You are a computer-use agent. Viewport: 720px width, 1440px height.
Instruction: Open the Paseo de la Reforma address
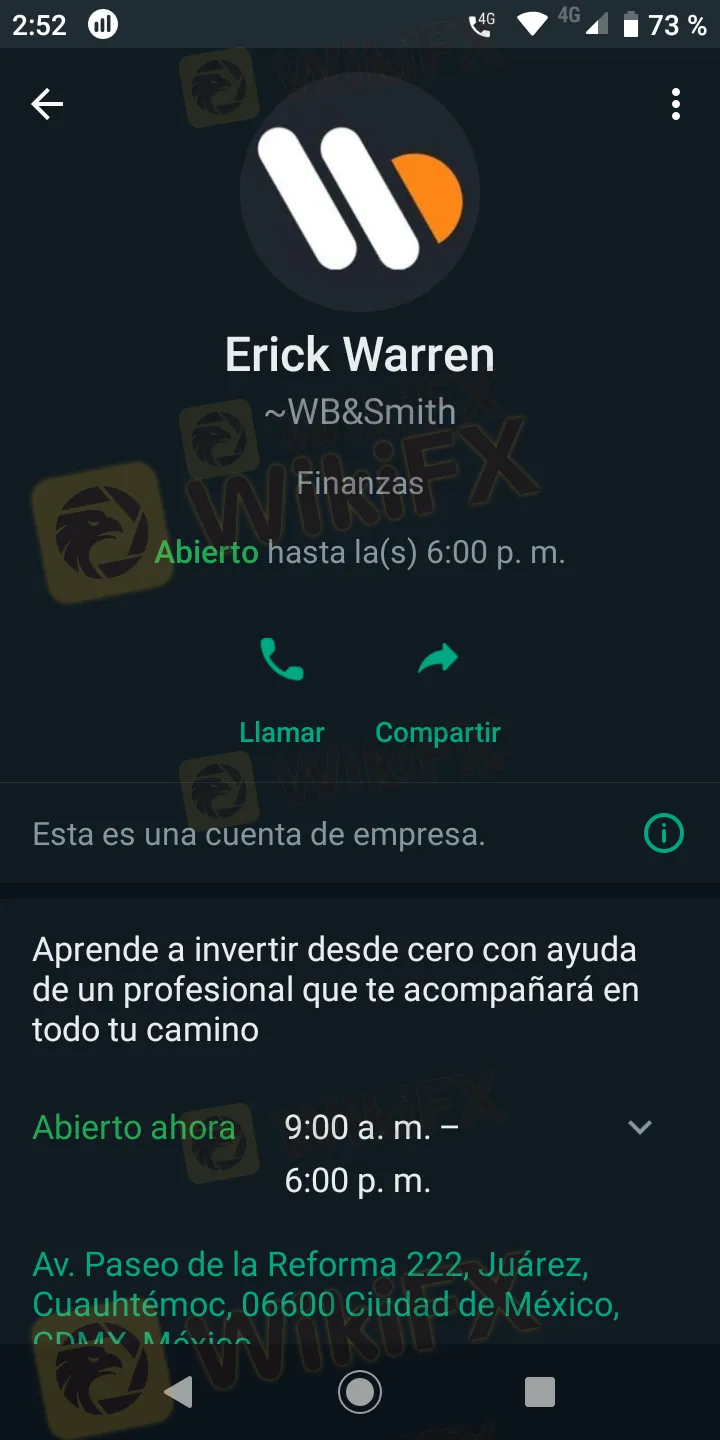(325, 1285)
